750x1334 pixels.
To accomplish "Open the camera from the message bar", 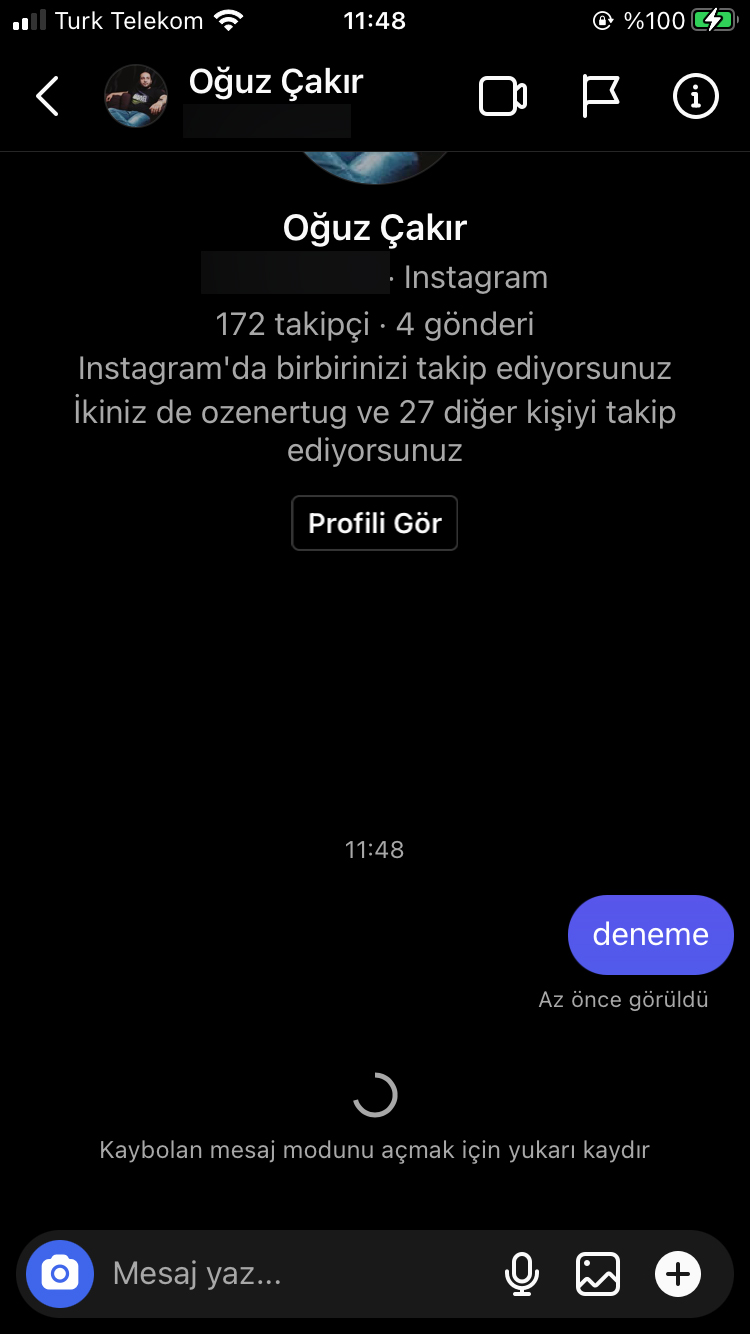I will (59, 1273).
